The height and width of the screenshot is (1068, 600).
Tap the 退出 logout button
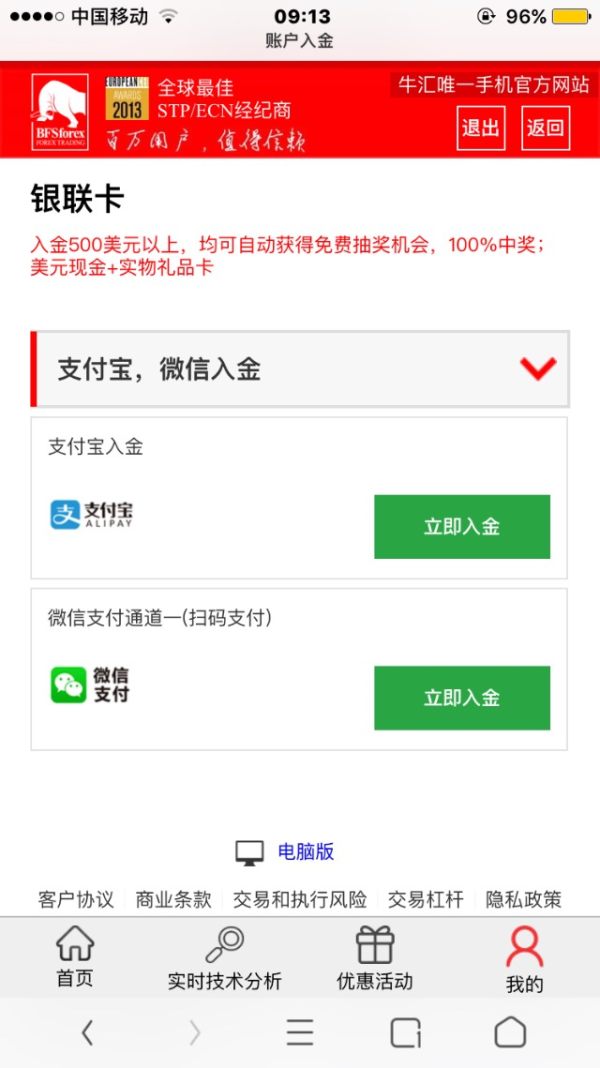(481, 128)
